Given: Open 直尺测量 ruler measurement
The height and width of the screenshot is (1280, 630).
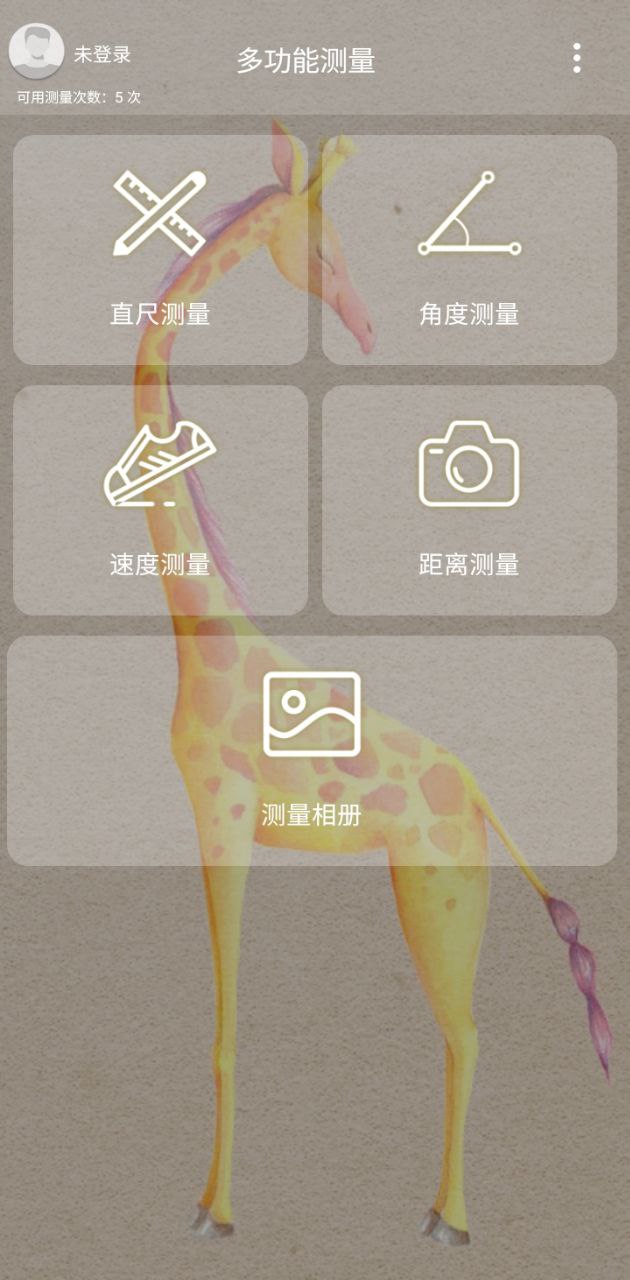Looking at the screenshot, I should [x=160, y=250].
